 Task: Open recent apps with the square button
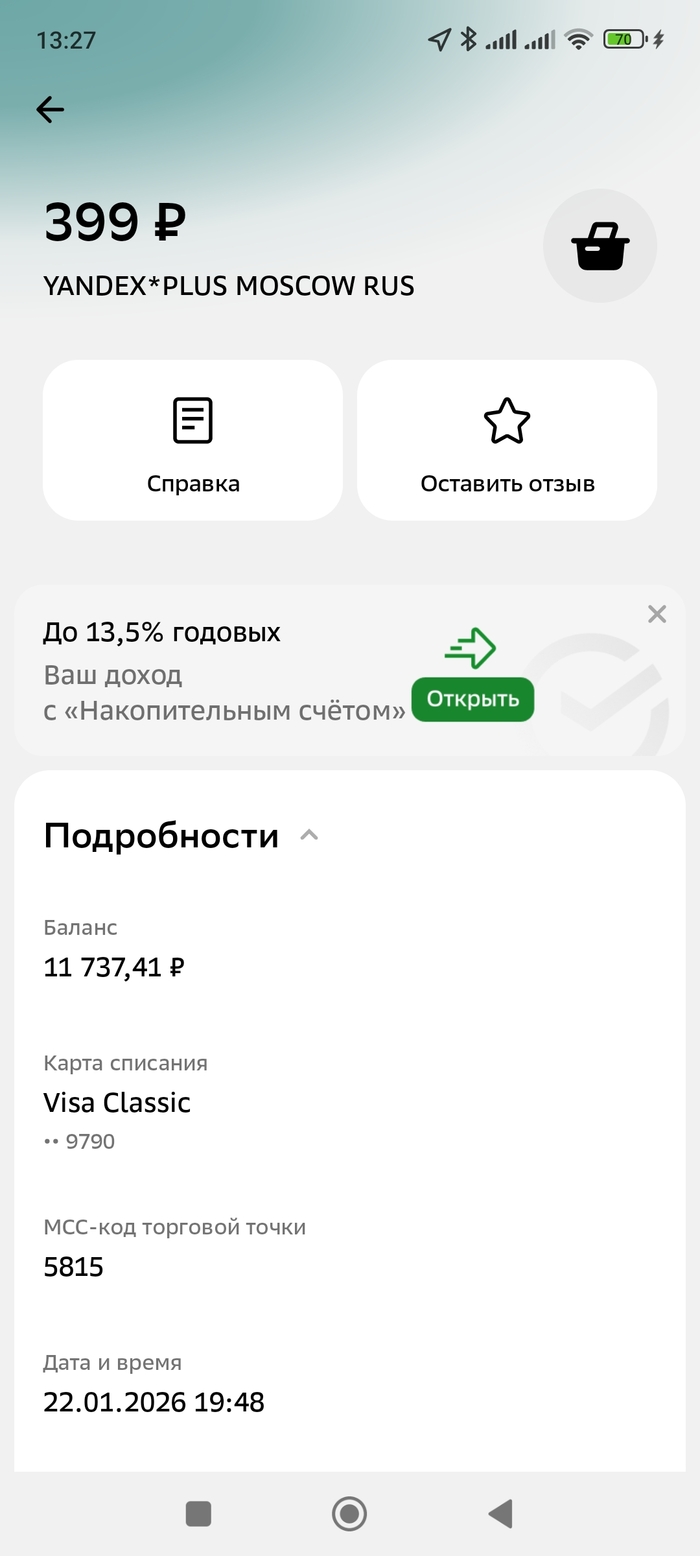point(198,1514)
